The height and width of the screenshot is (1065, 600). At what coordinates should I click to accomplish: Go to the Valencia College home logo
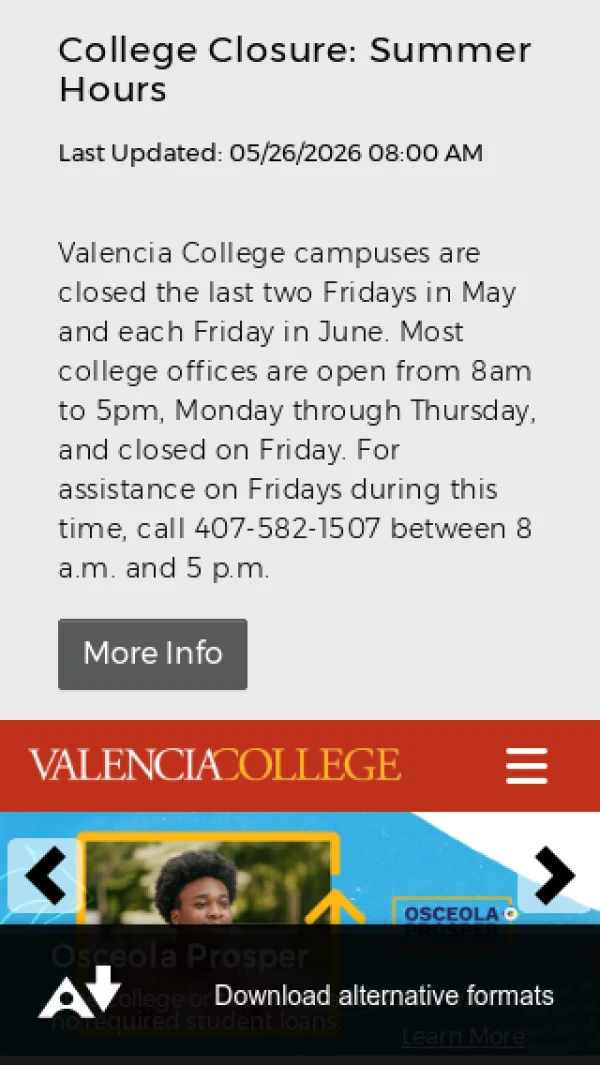point(215,765)
